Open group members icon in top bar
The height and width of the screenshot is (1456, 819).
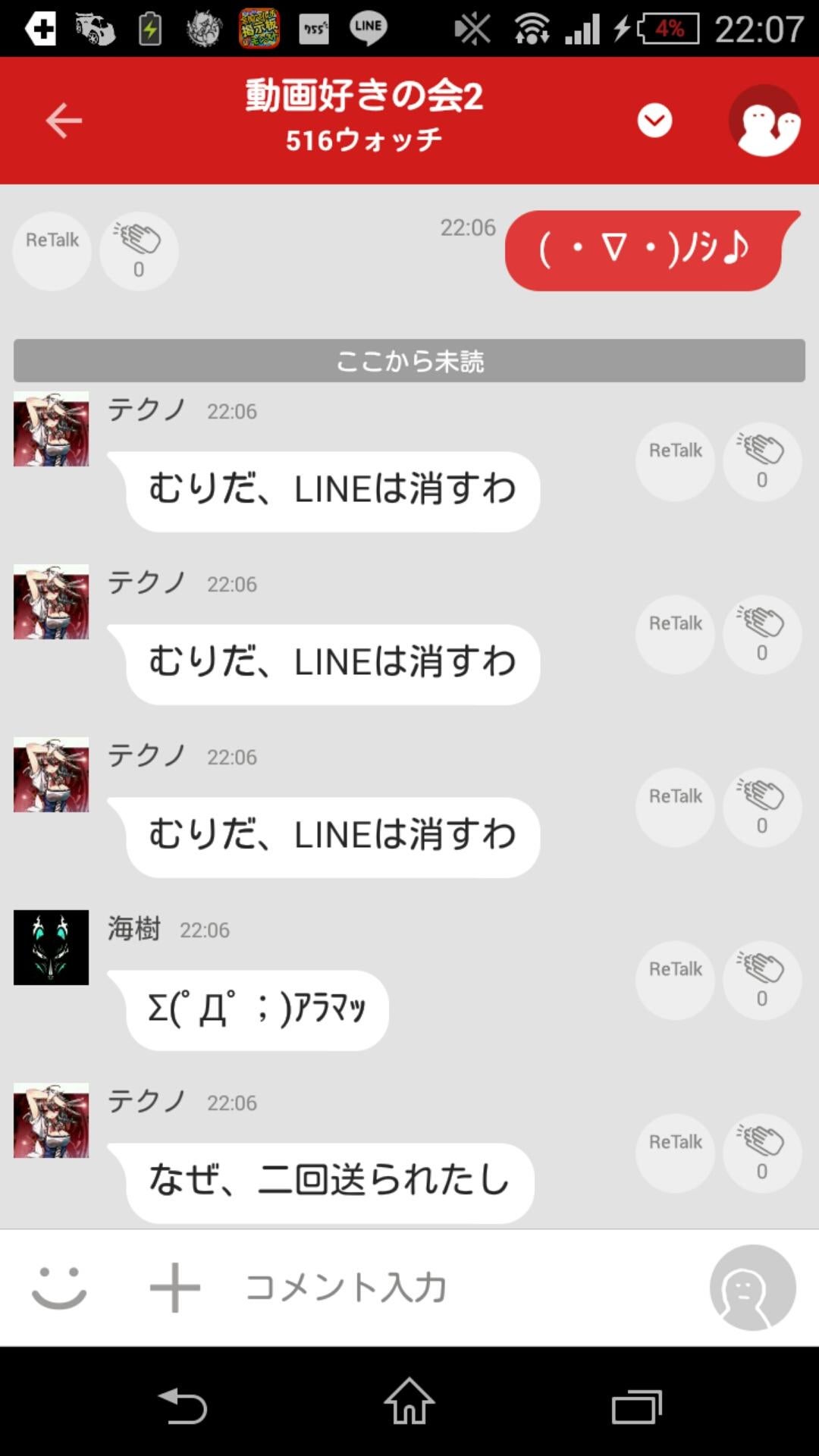tap(764, 121)
